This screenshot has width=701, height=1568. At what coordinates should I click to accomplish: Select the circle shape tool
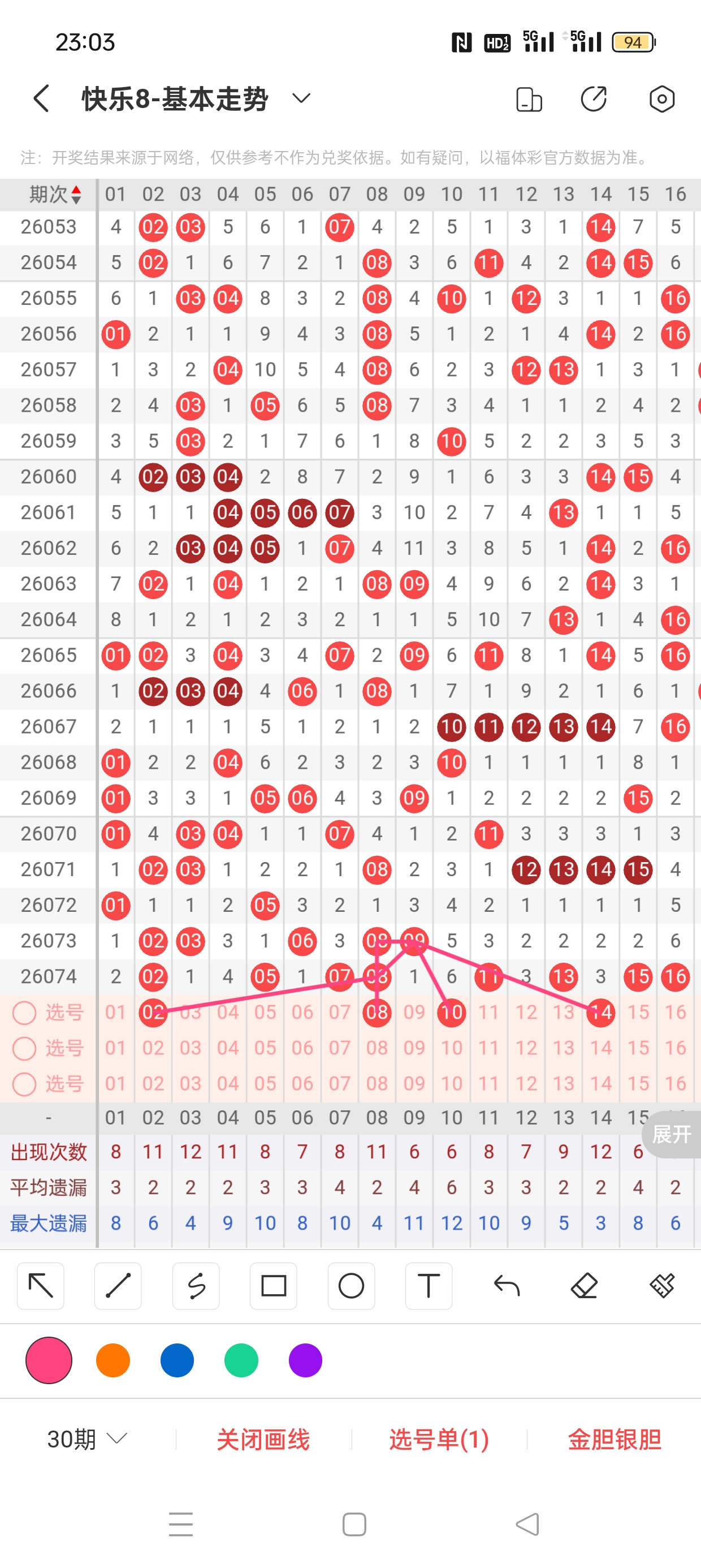click(x=351, y=1286)
